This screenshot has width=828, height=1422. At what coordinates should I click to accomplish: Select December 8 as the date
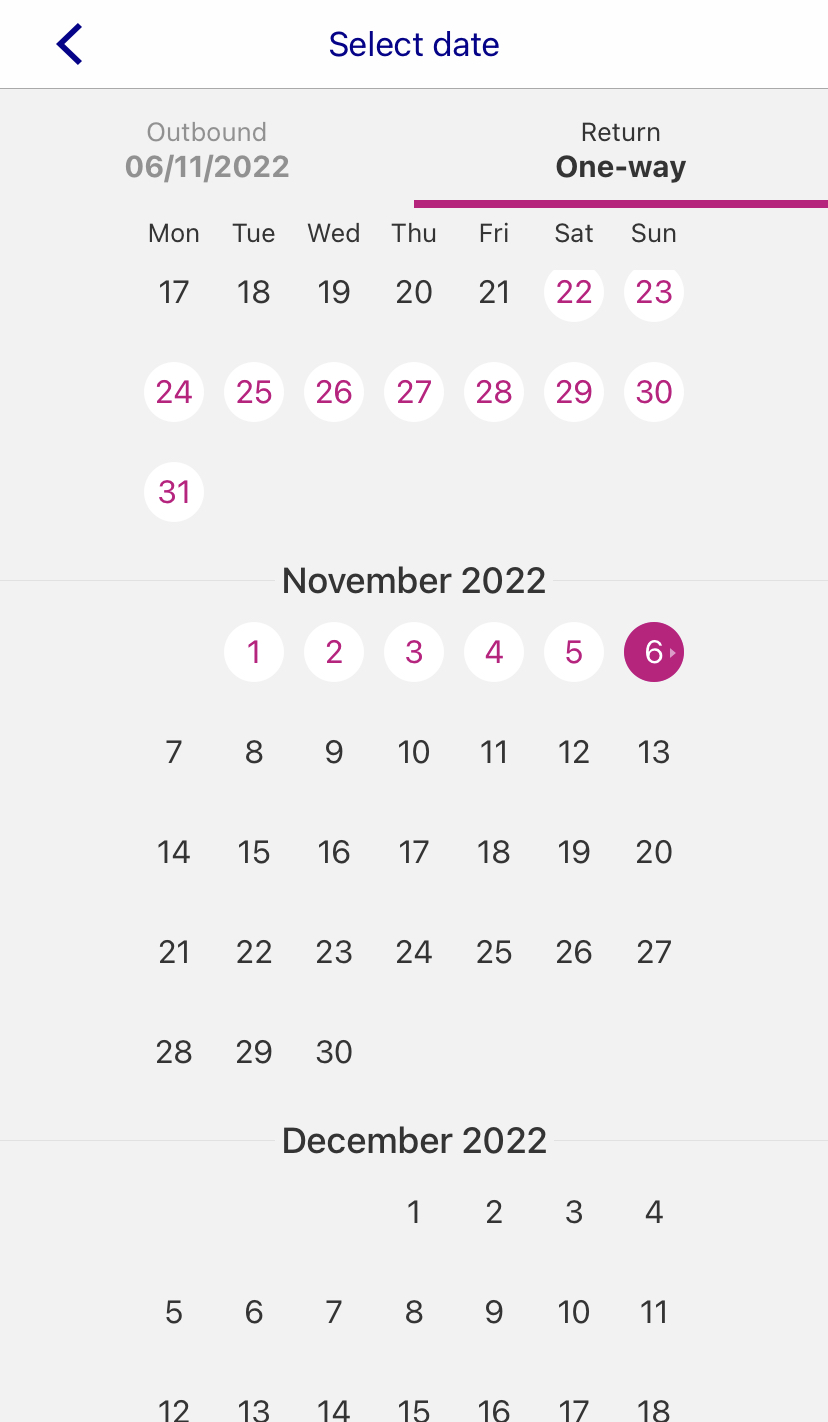tap(413, 1312)
